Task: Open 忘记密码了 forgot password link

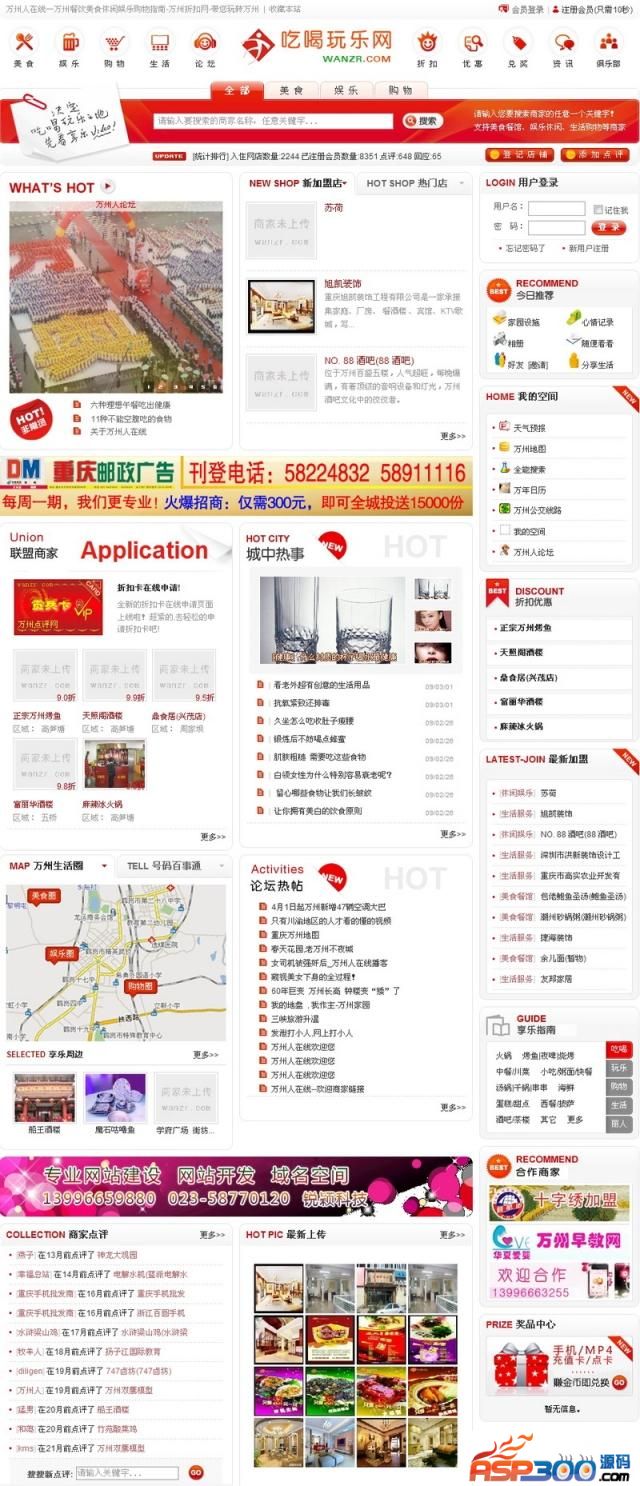Action: tap(525, 248)
